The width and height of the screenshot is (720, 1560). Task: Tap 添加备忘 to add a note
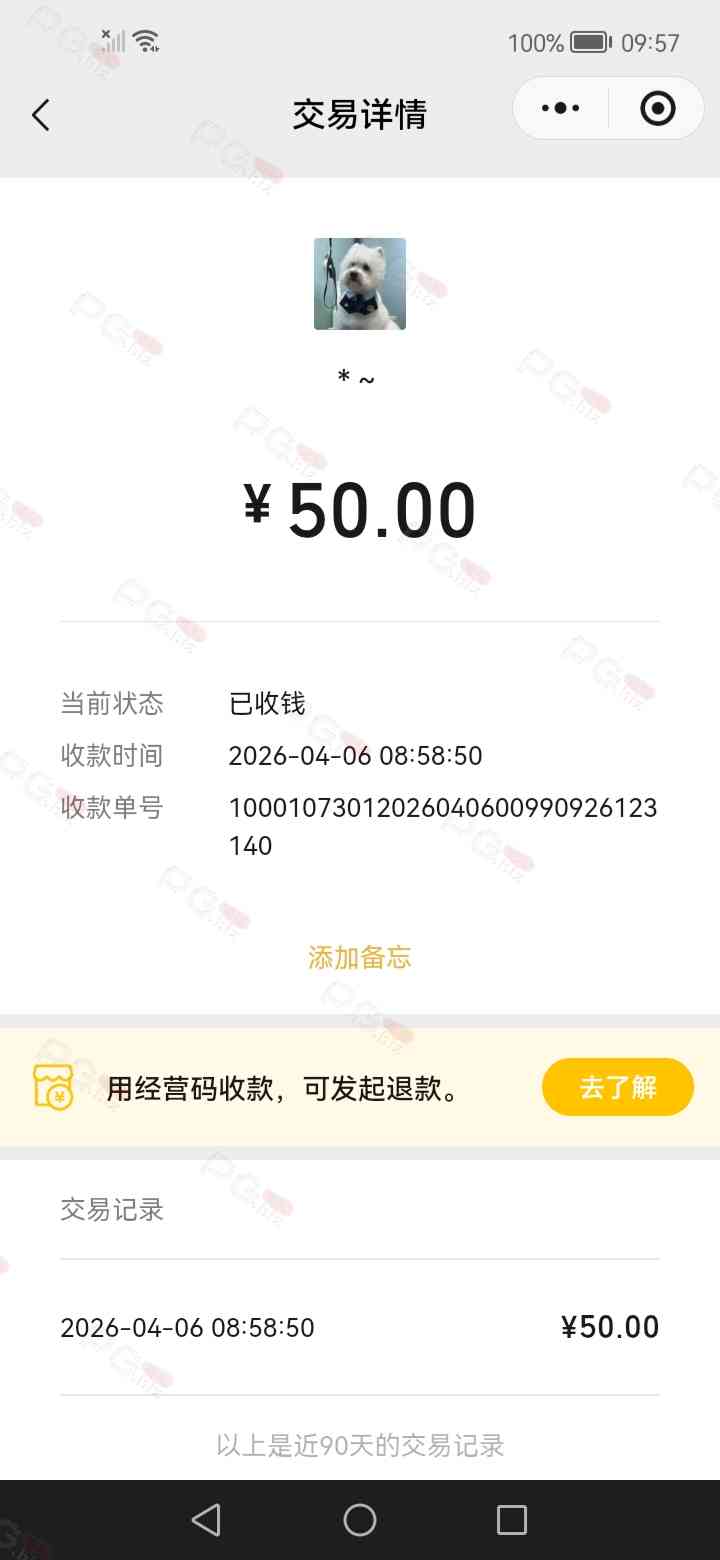pos(360,958)
